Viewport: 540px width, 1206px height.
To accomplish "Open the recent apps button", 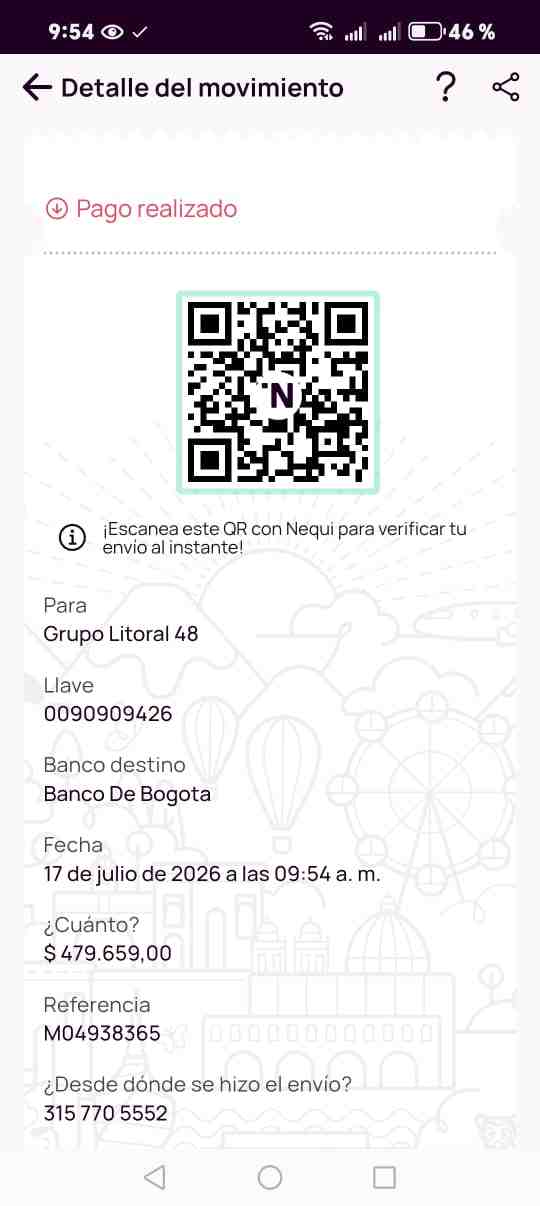I will [x=384, y=1177].
